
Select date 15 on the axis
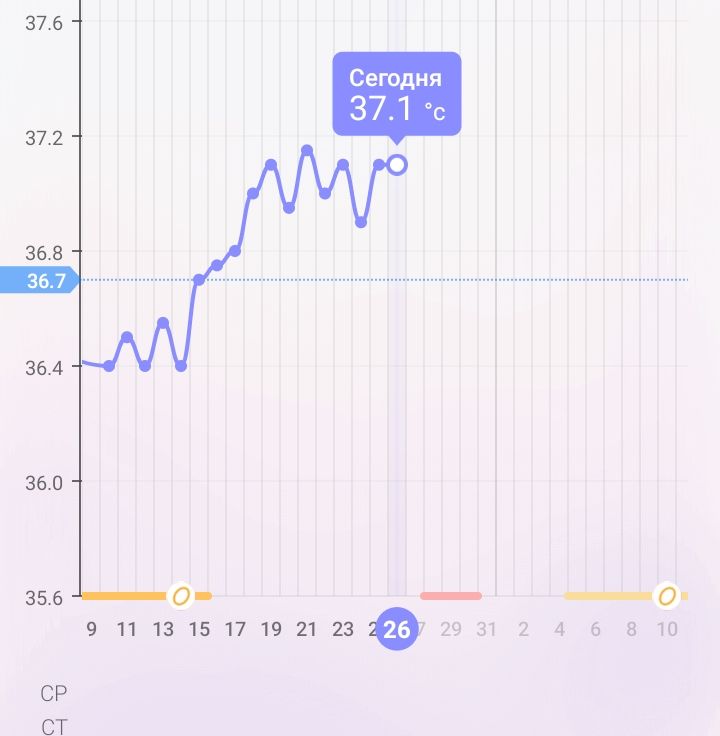pyautogui.click(x=199, y=630)
